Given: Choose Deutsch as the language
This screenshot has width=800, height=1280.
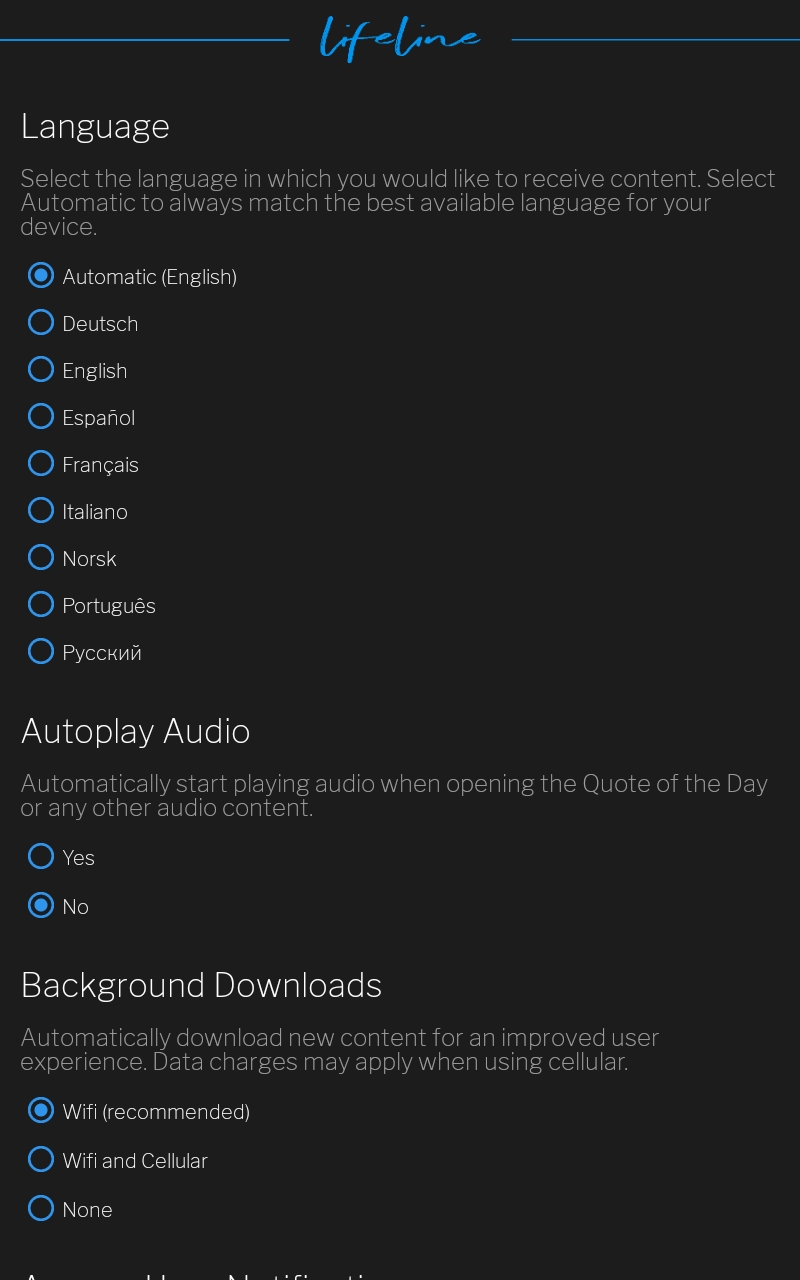Looking at the screenshot, I should (84, 323).
